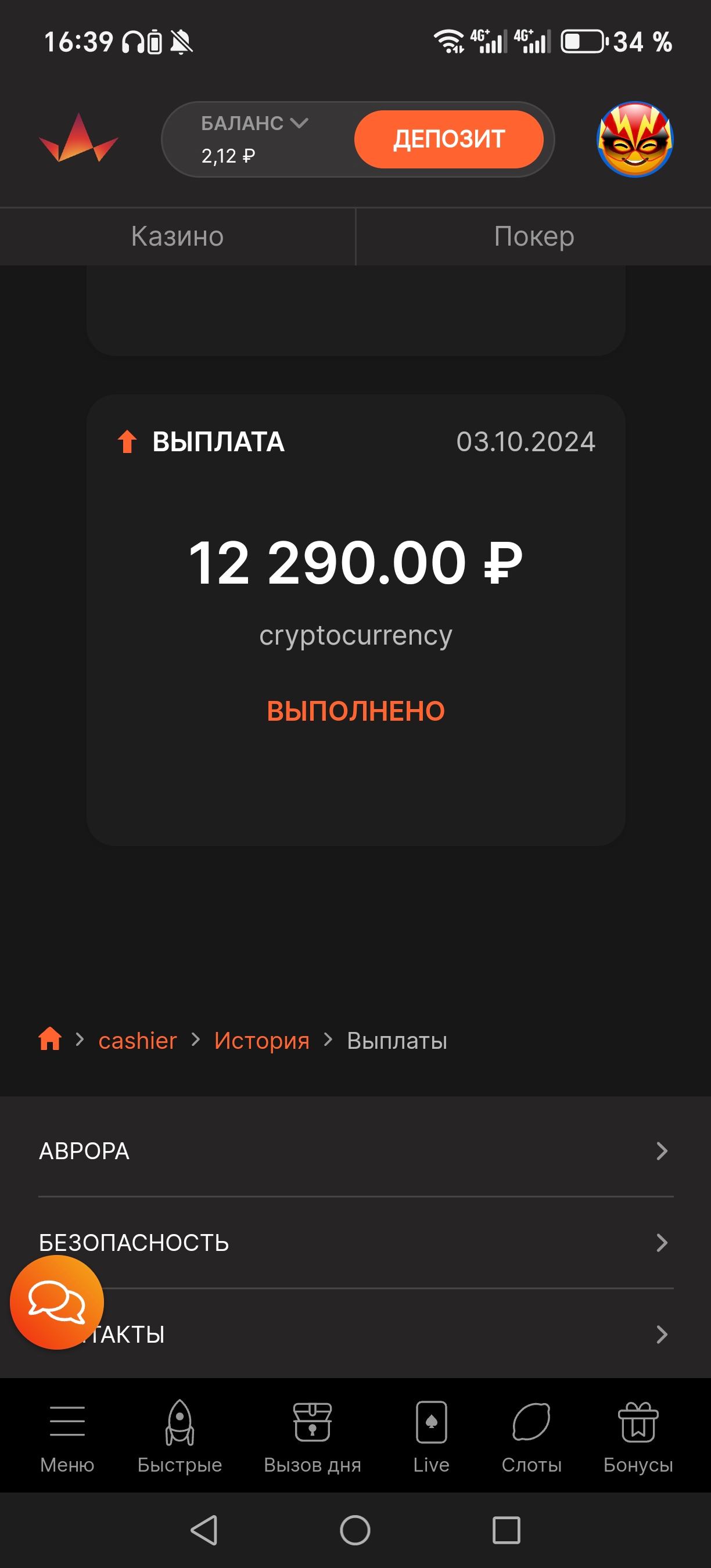The image size is (711, 1568).
Task: Expand the БАЛАНС dropdown
Action: tap(254, 124)
